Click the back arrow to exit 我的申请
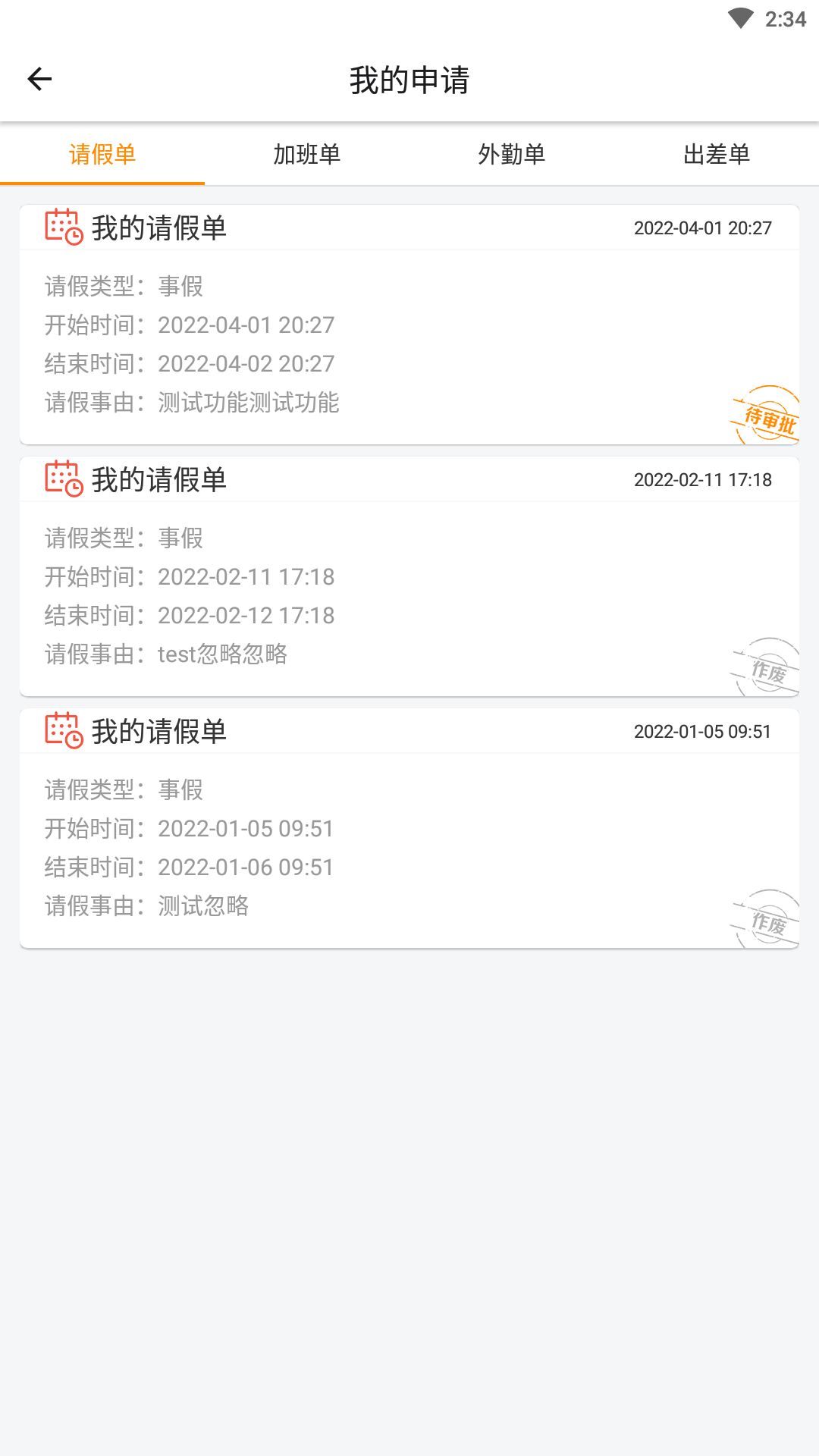 (39, 78)
